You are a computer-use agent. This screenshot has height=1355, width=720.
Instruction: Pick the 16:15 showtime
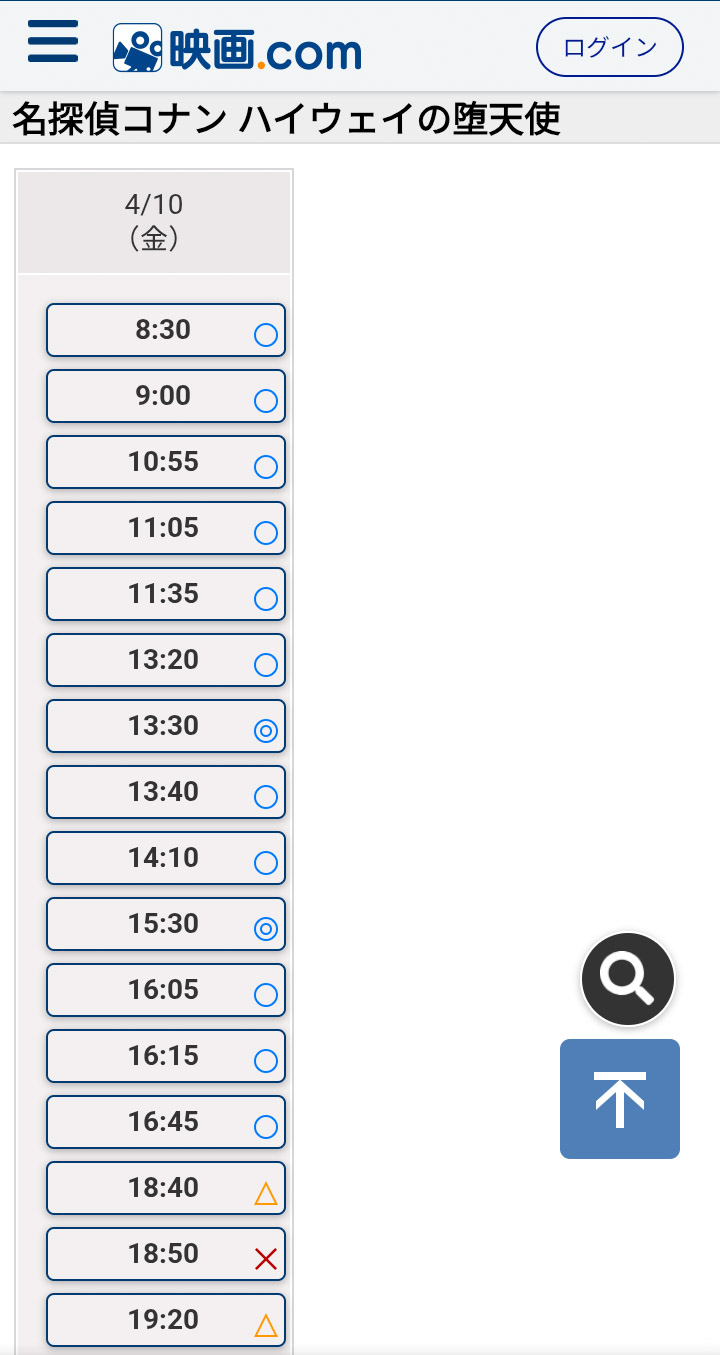pos(166,1056)
